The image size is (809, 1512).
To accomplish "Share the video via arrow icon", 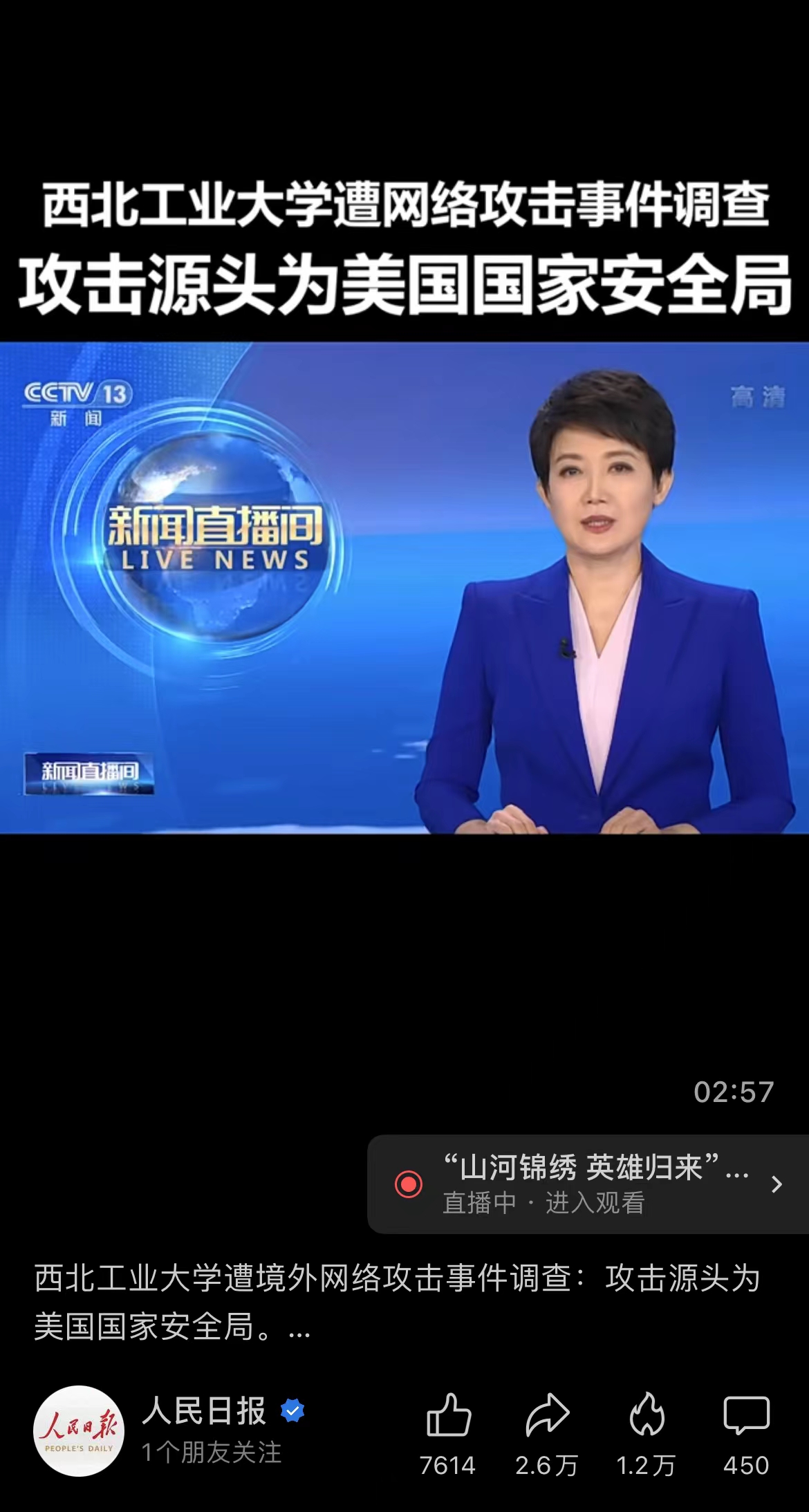I will [x=547, y=1415].
